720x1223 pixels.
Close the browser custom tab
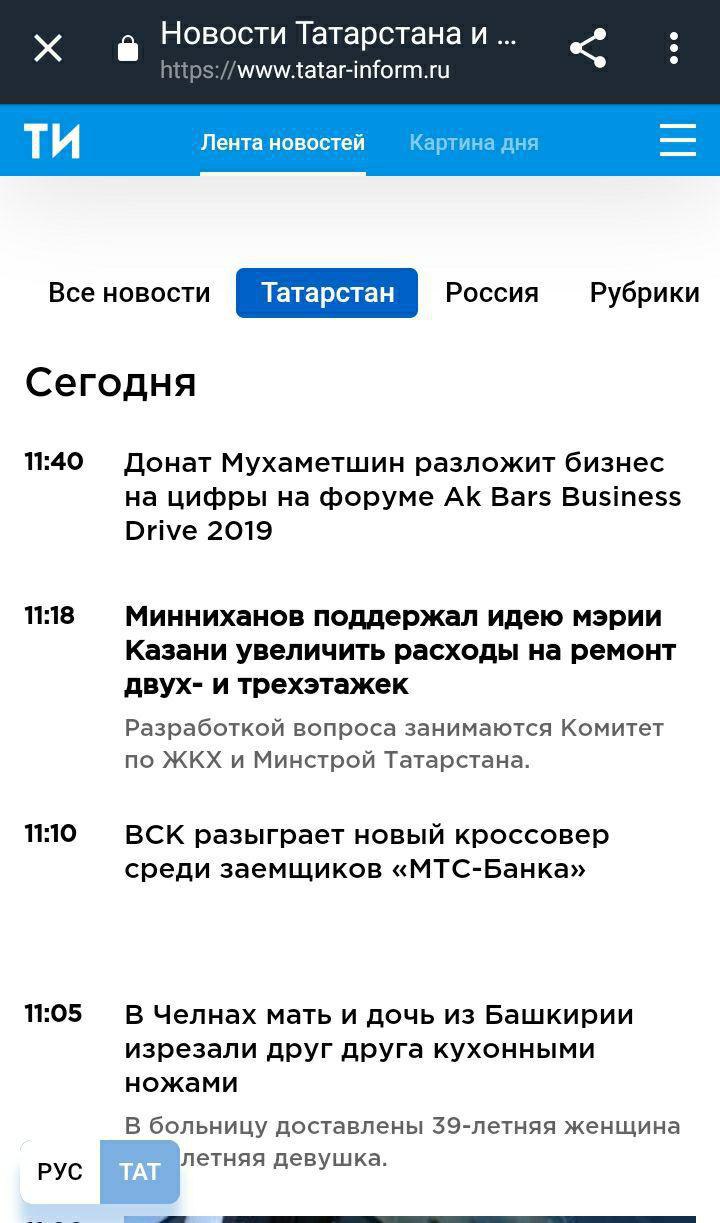tap(48, 48)
